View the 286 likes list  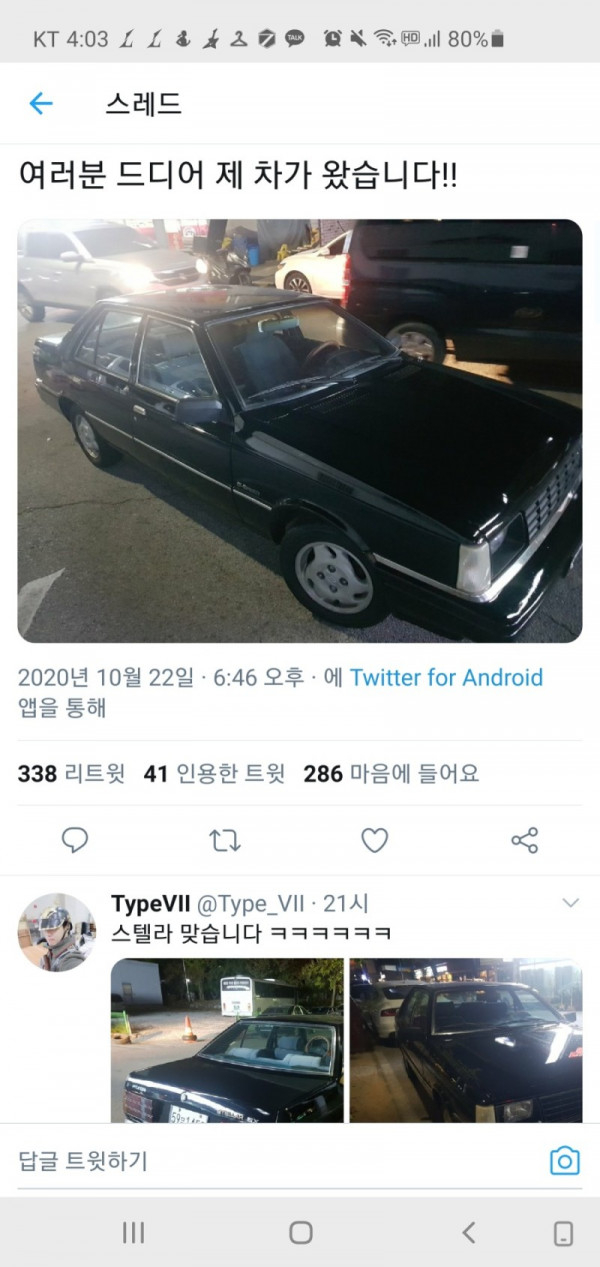(391, 773)
